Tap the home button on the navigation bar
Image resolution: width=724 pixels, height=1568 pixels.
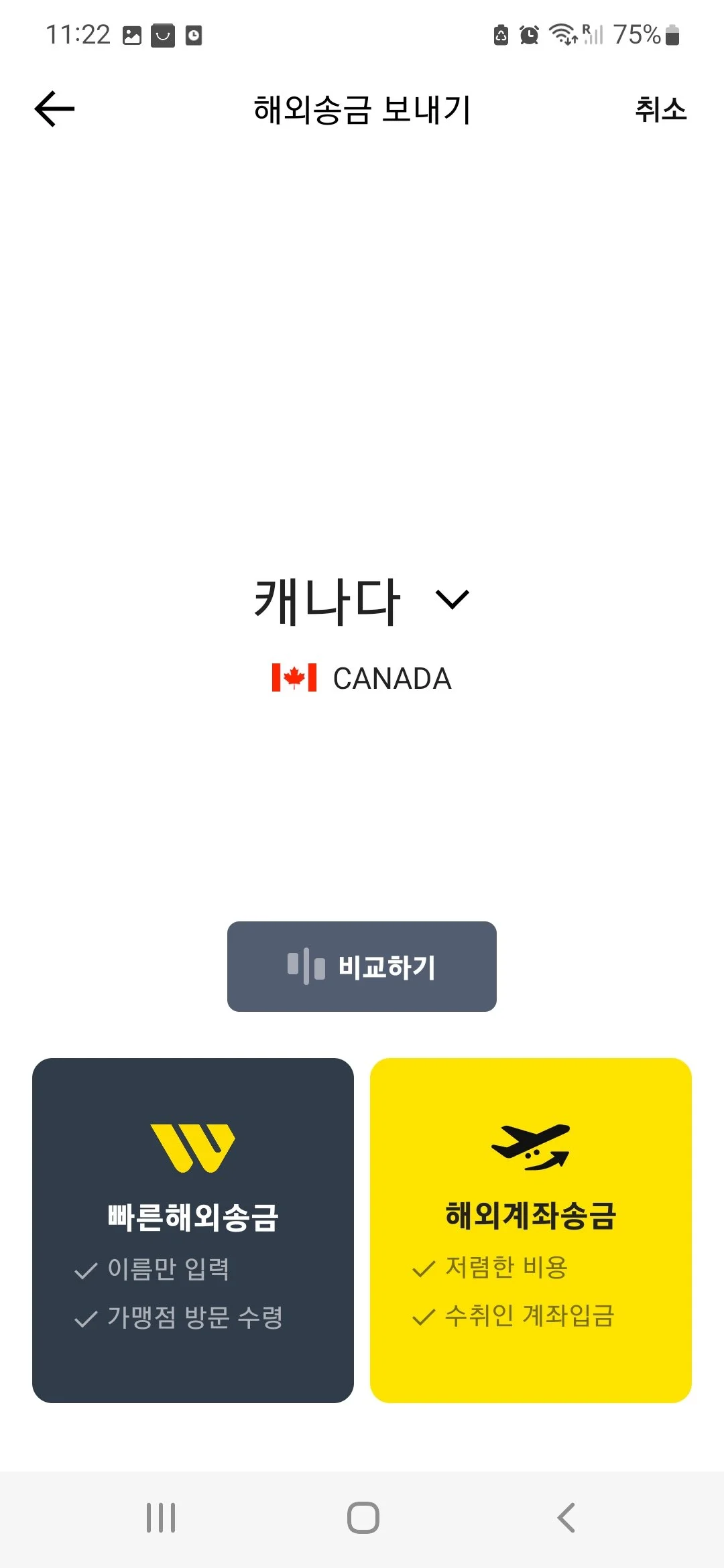click(361, 1519)
